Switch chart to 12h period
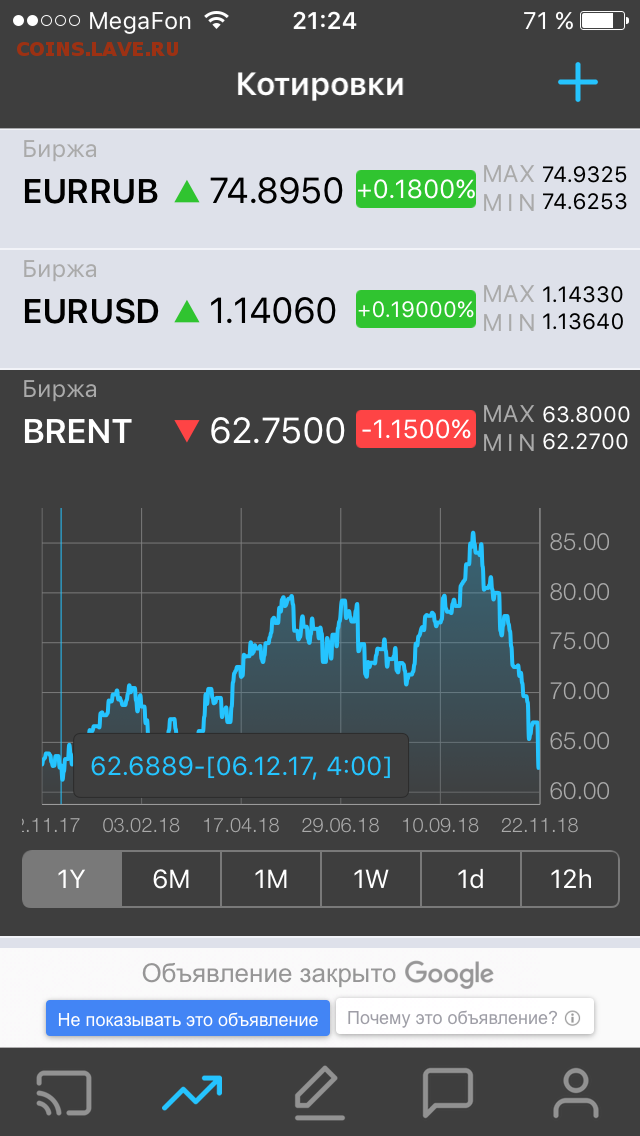This screenshot has height=1136, width=640. pyautogui.click(x=570, y=879)
